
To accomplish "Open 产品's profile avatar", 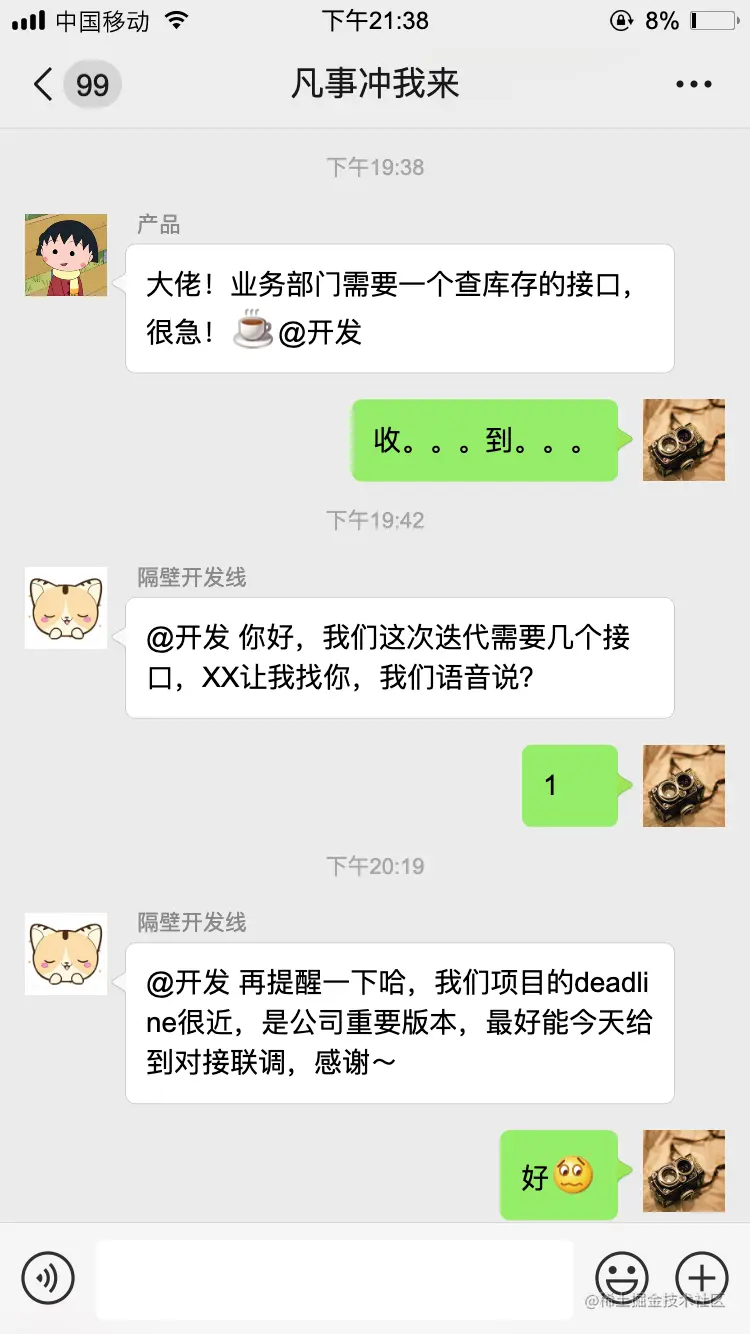I will tap(65, 254).
